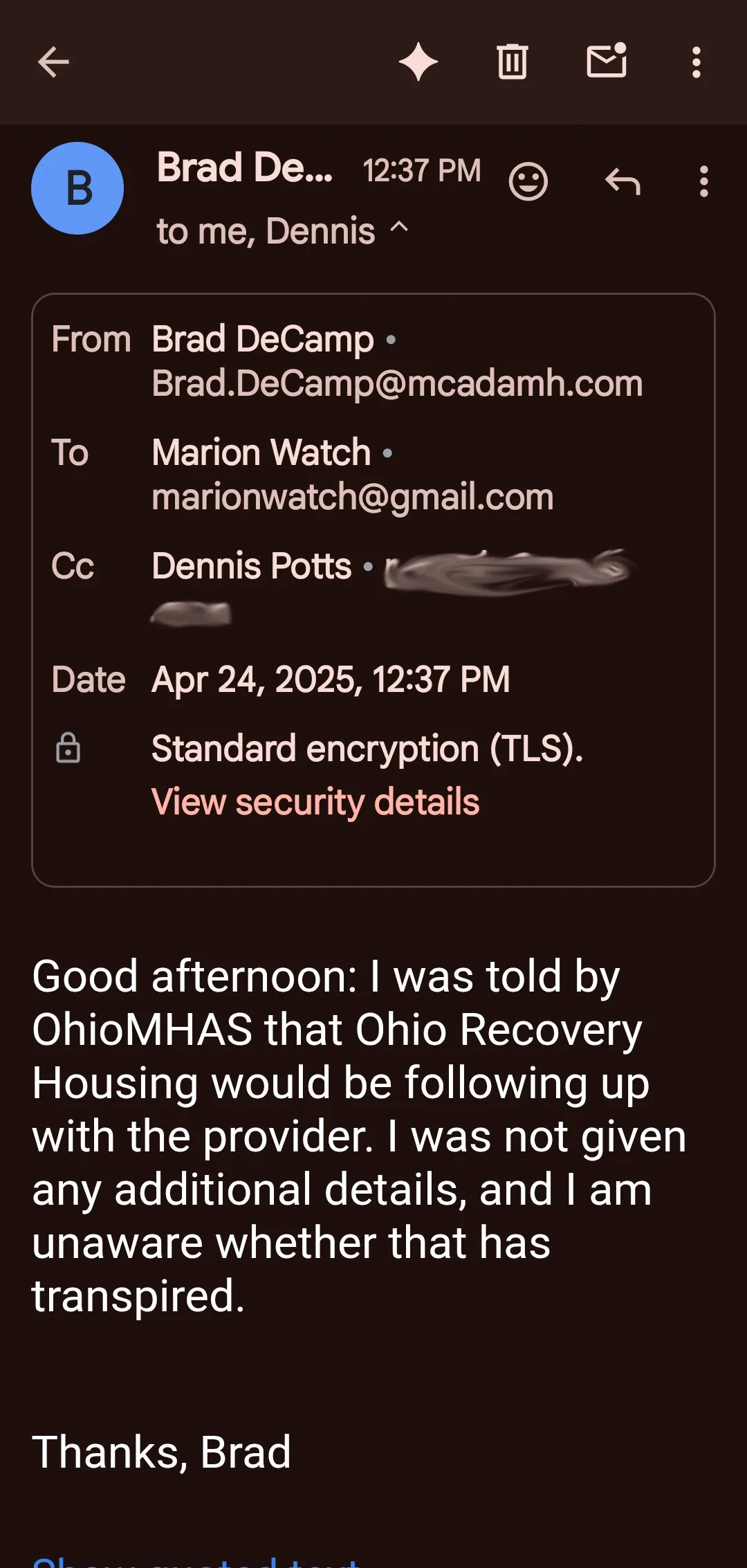Image resolution: width=747 pixels, height=1568 pixels.
Task: Open the Gemini summarize sparkle icon
Action: click(x=418, y=62)
